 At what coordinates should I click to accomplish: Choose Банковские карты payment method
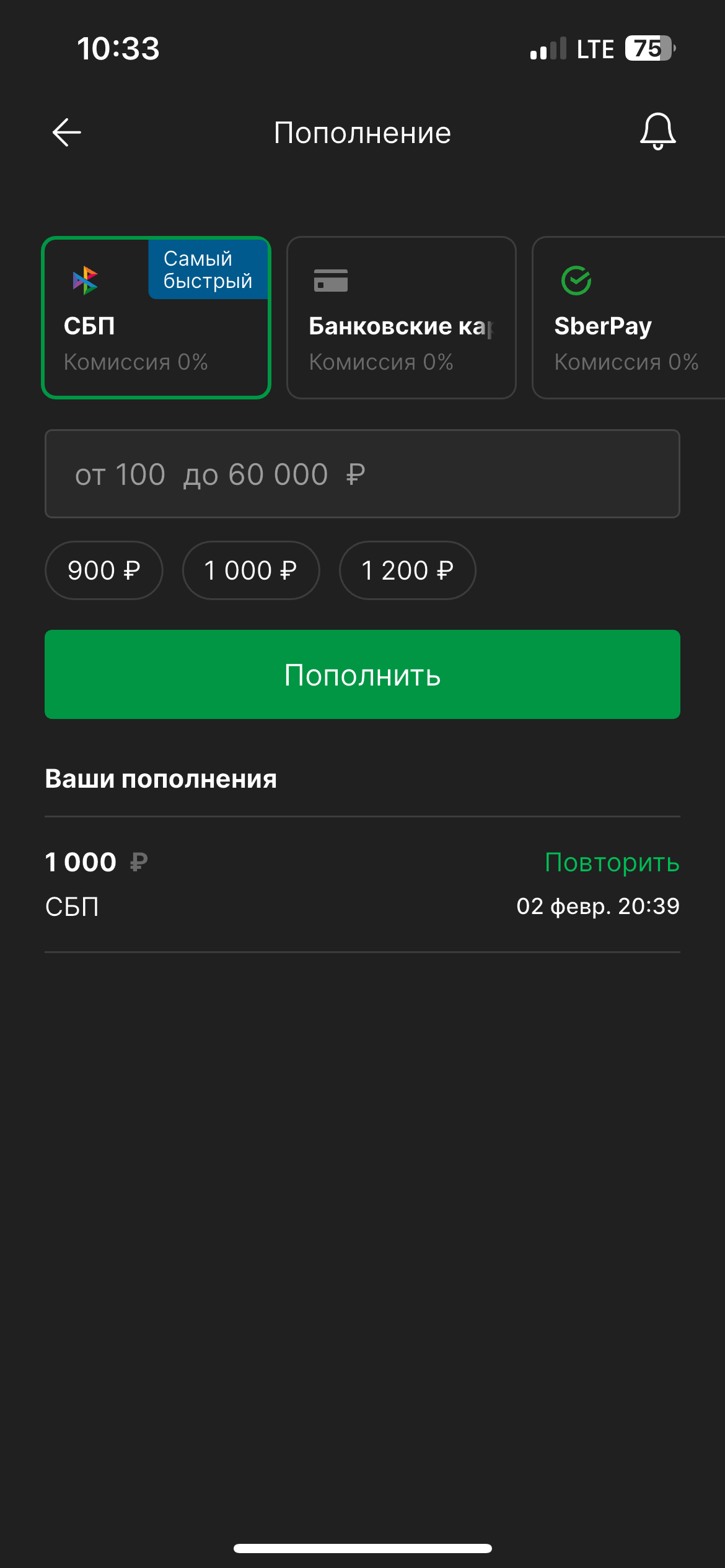(401, 318)
